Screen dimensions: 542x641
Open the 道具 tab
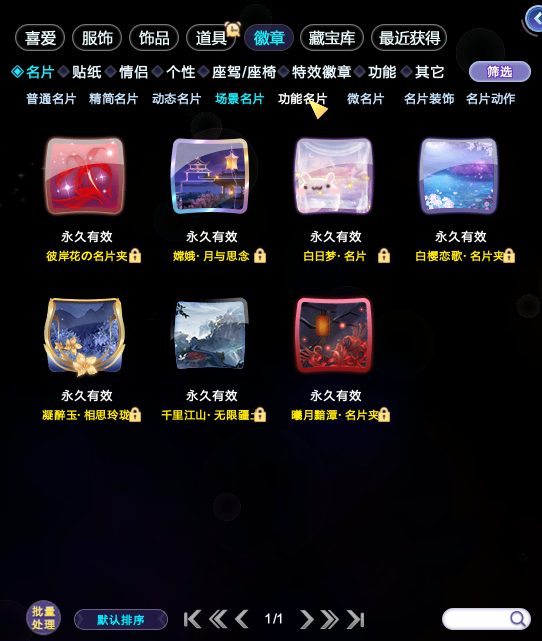pos(211,38)
